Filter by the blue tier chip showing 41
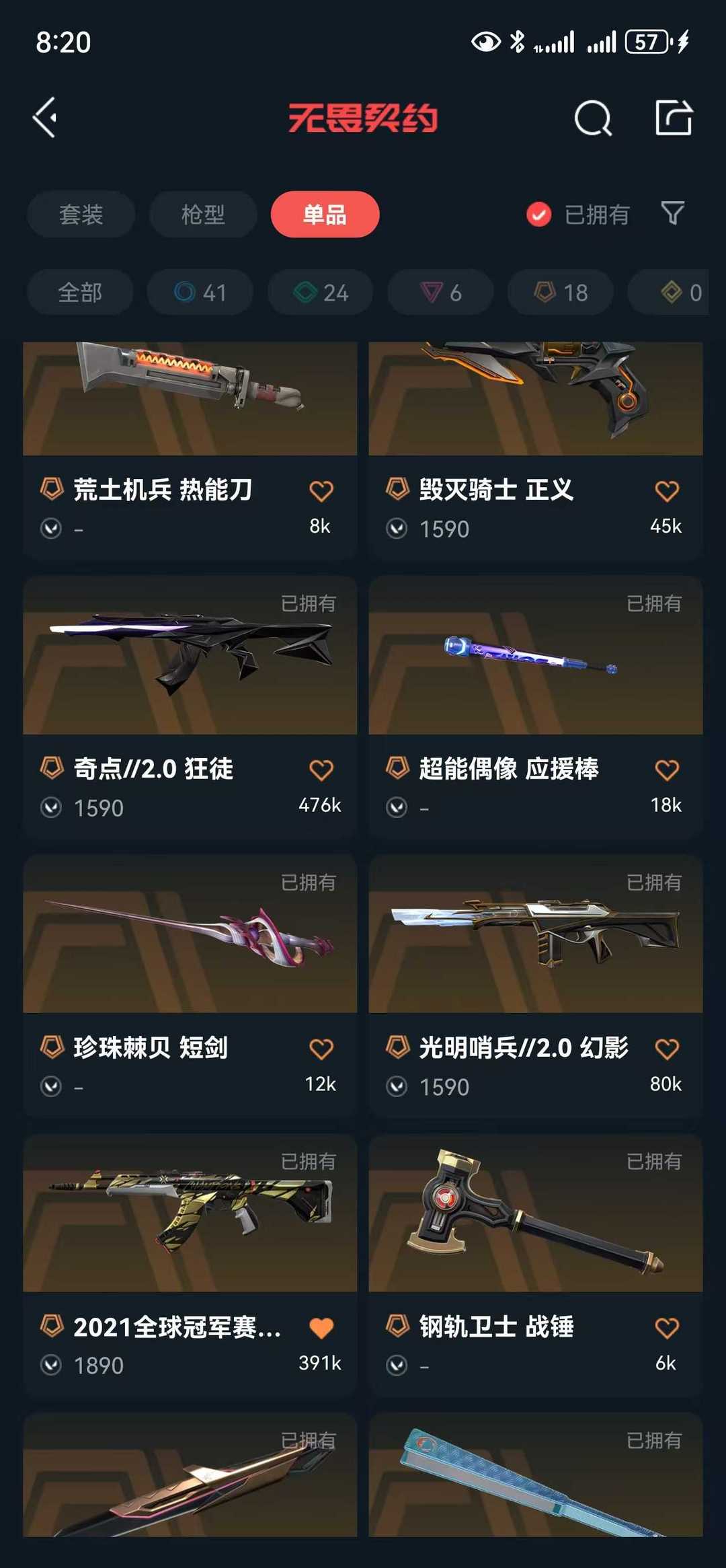The height and width of the screenshot is (1568, 726). [x=200, y=293]
